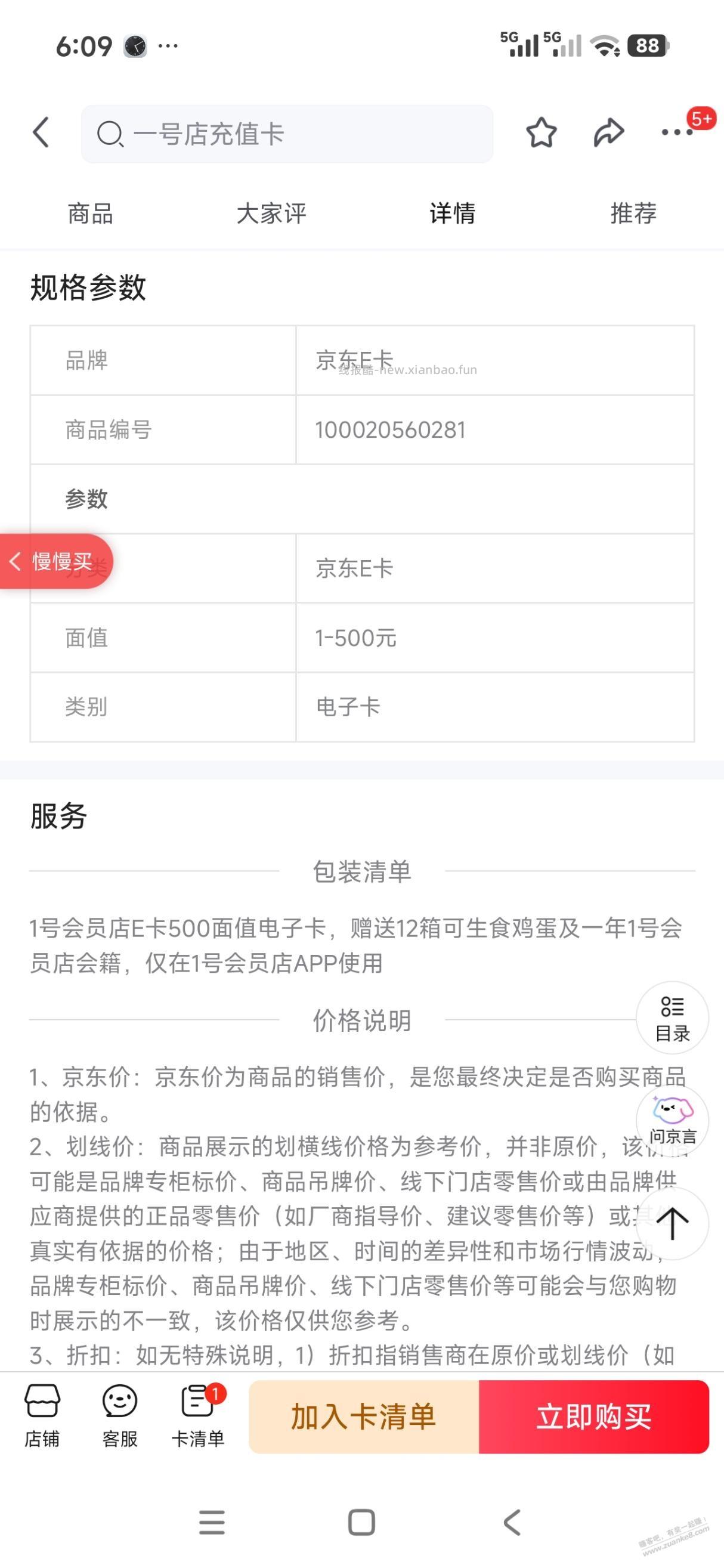Launch the 问京言 assistant
The height and width of the screenshot is (1568, 724).
[x=671, y=1117]
